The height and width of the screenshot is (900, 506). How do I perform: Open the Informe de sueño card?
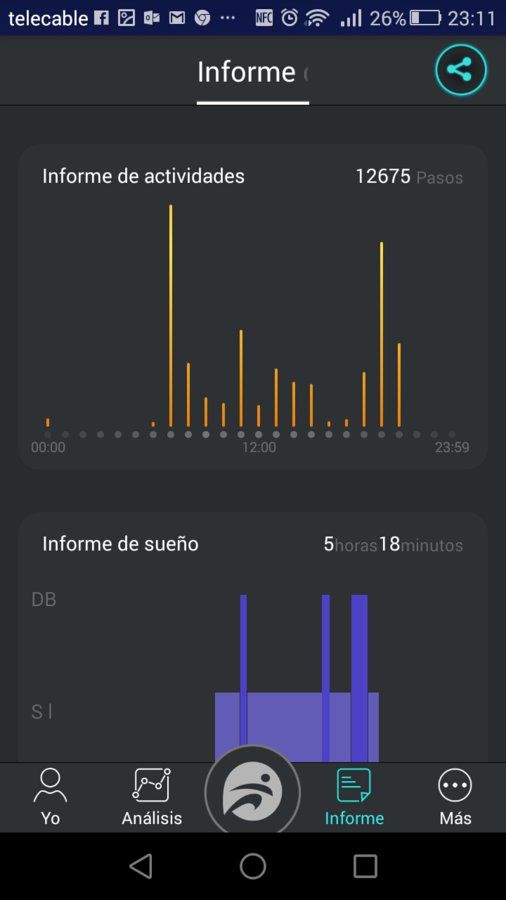[253, 637]
